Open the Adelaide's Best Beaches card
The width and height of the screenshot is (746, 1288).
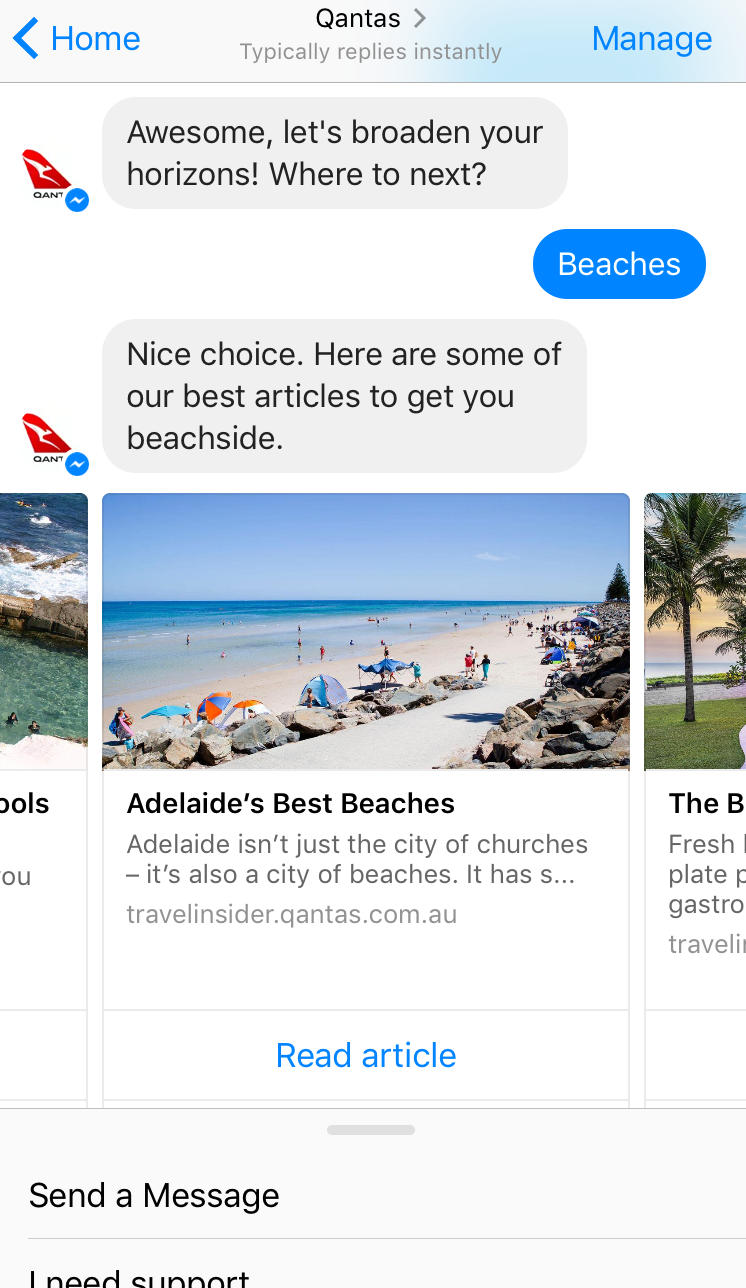(366, 632)
